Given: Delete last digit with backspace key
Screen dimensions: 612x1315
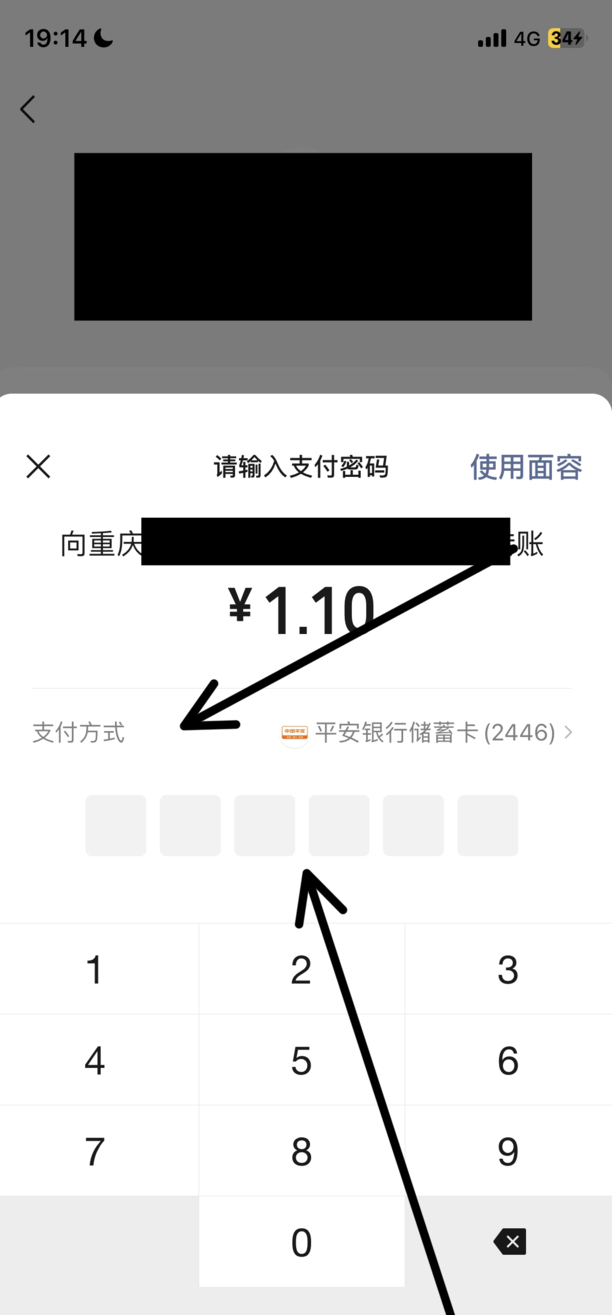Looking at the screenshot, I should tap(509, 1242).
